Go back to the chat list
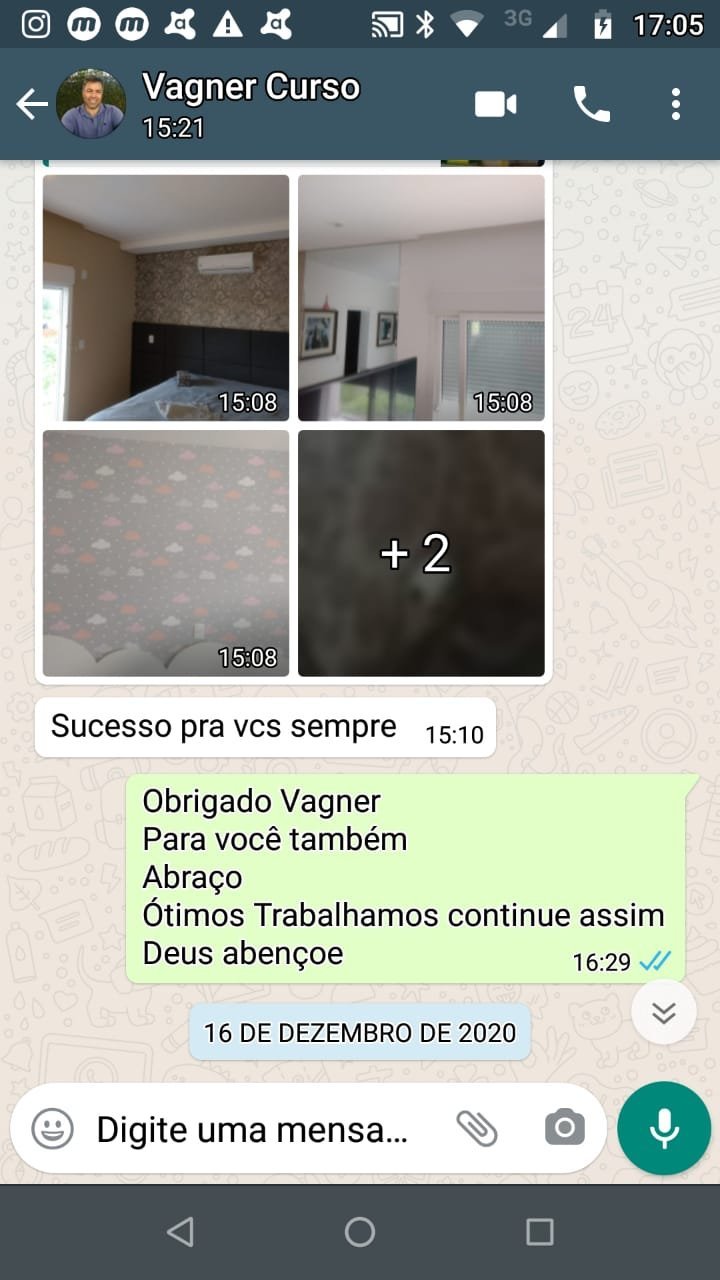 click(x=32, y=104)
